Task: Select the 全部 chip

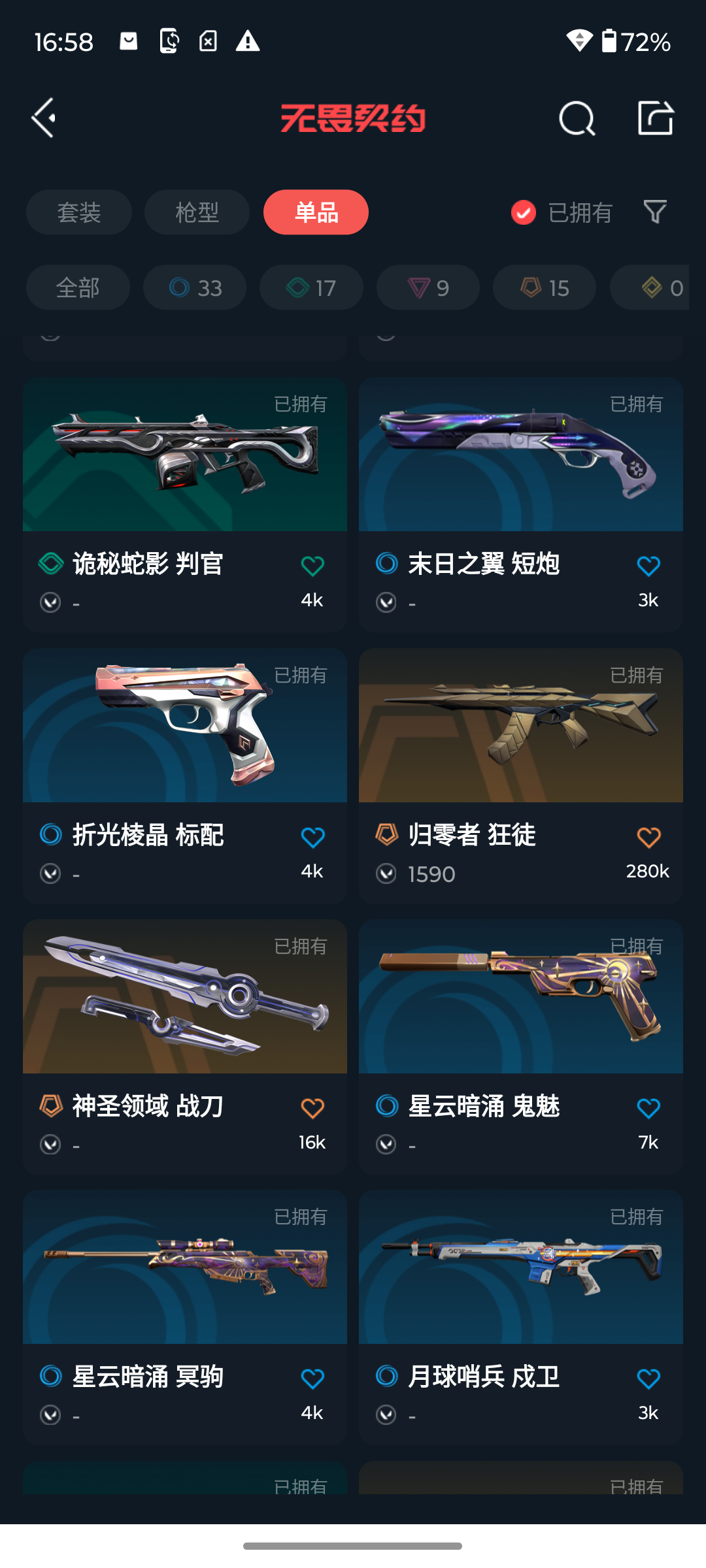Action: (78, 287)
